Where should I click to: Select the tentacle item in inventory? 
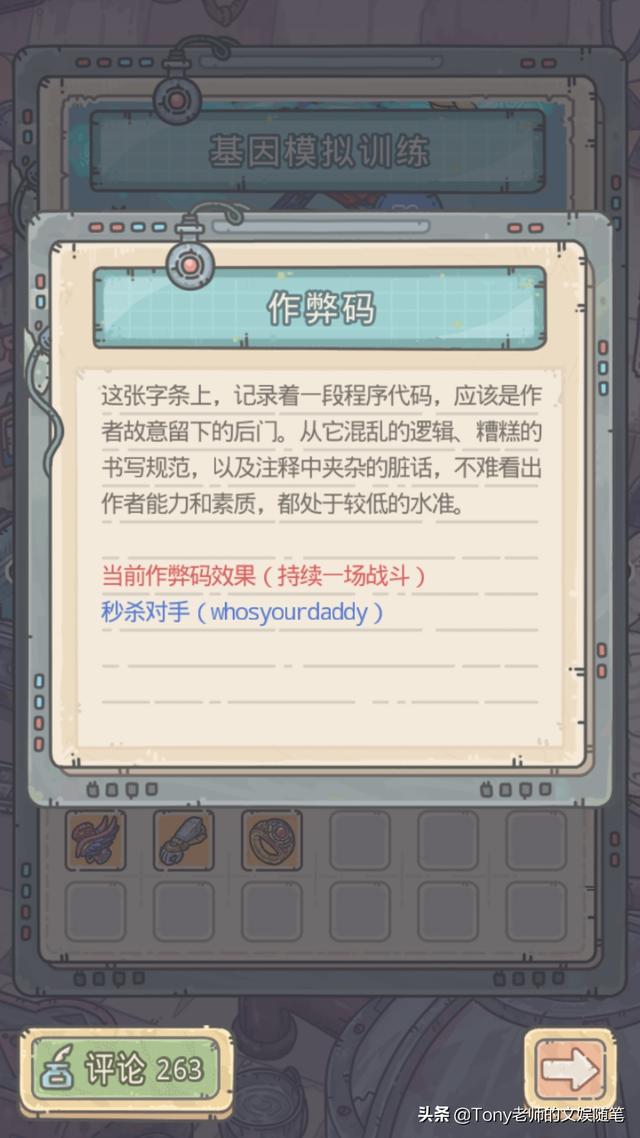(x=96, y=840)
